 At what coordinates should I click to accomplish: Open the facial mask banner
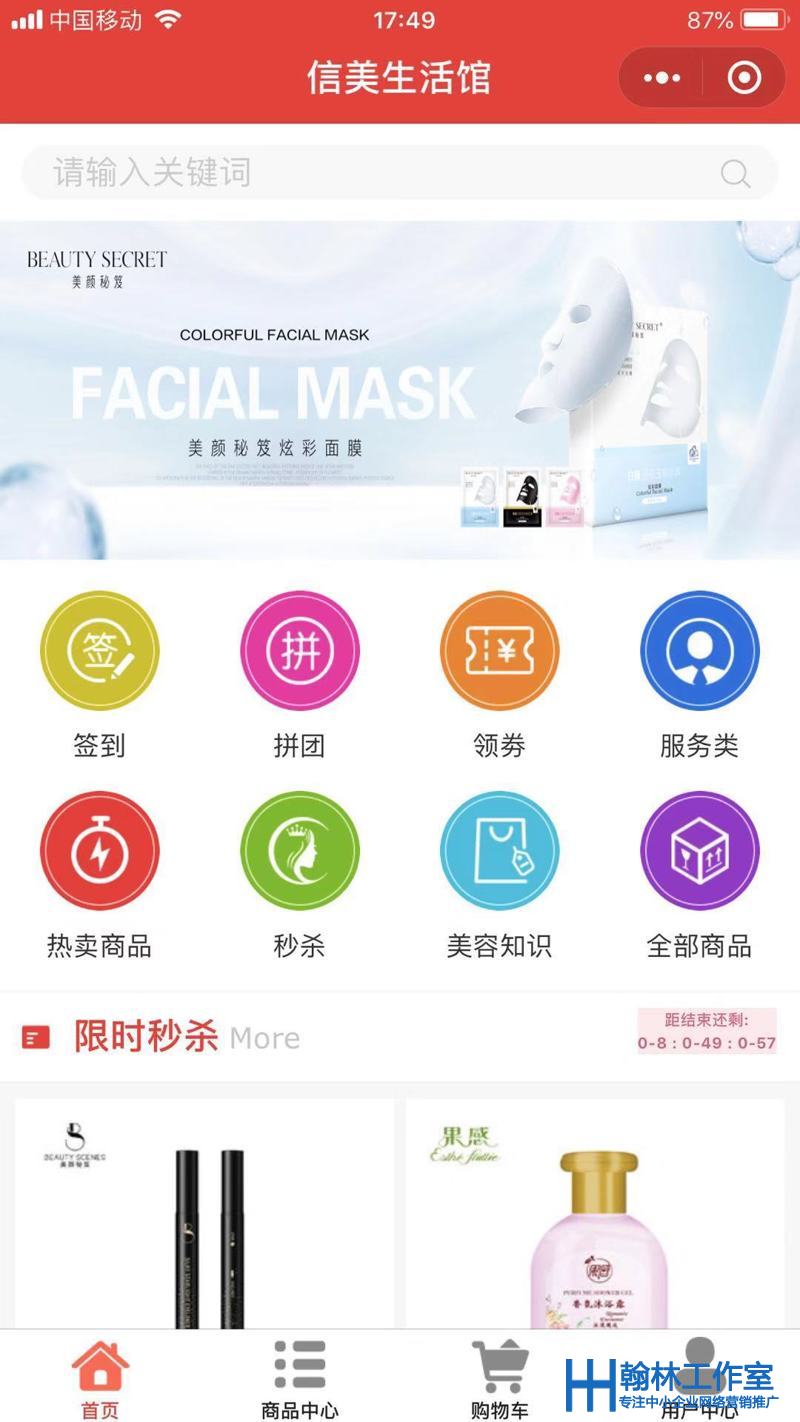point(400,390)
